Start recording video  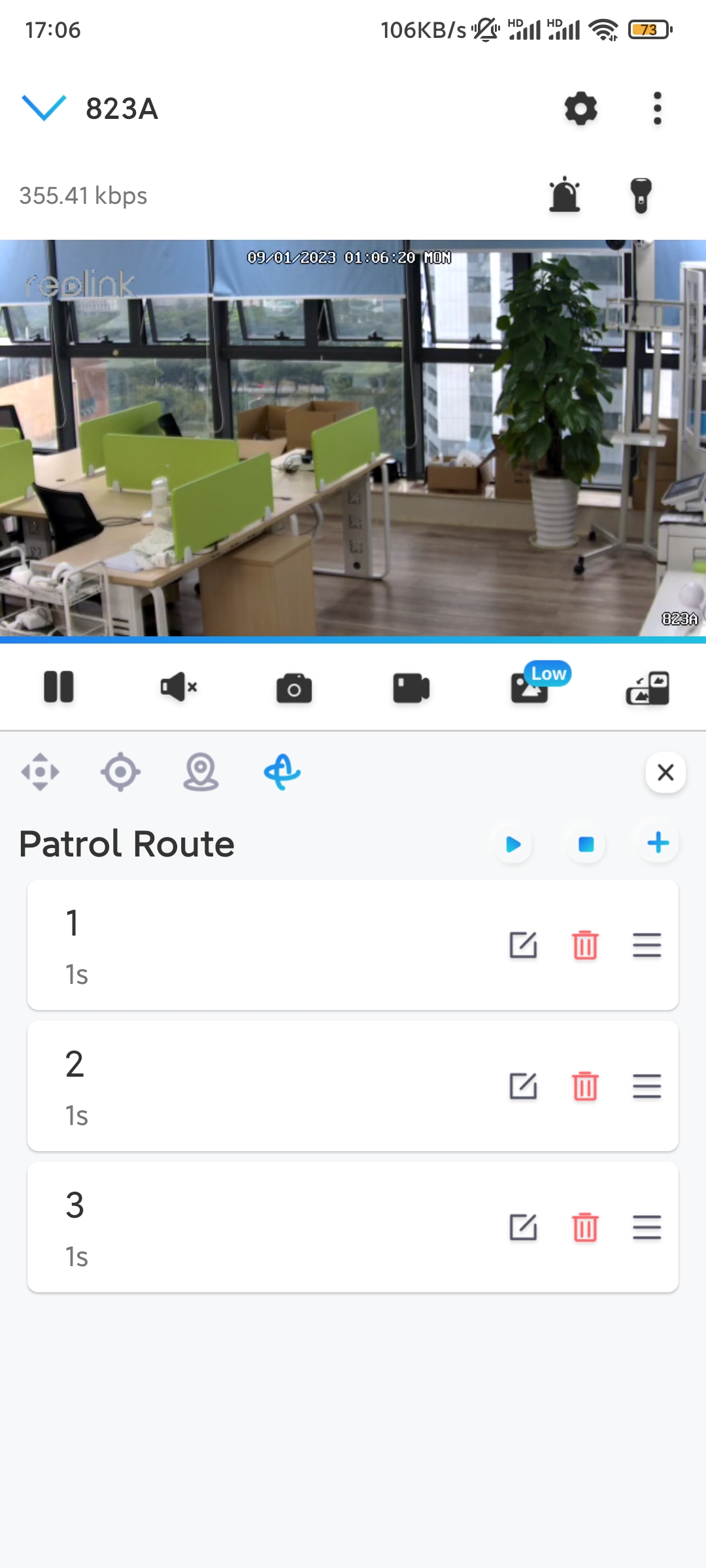click(x=411, y=689)
